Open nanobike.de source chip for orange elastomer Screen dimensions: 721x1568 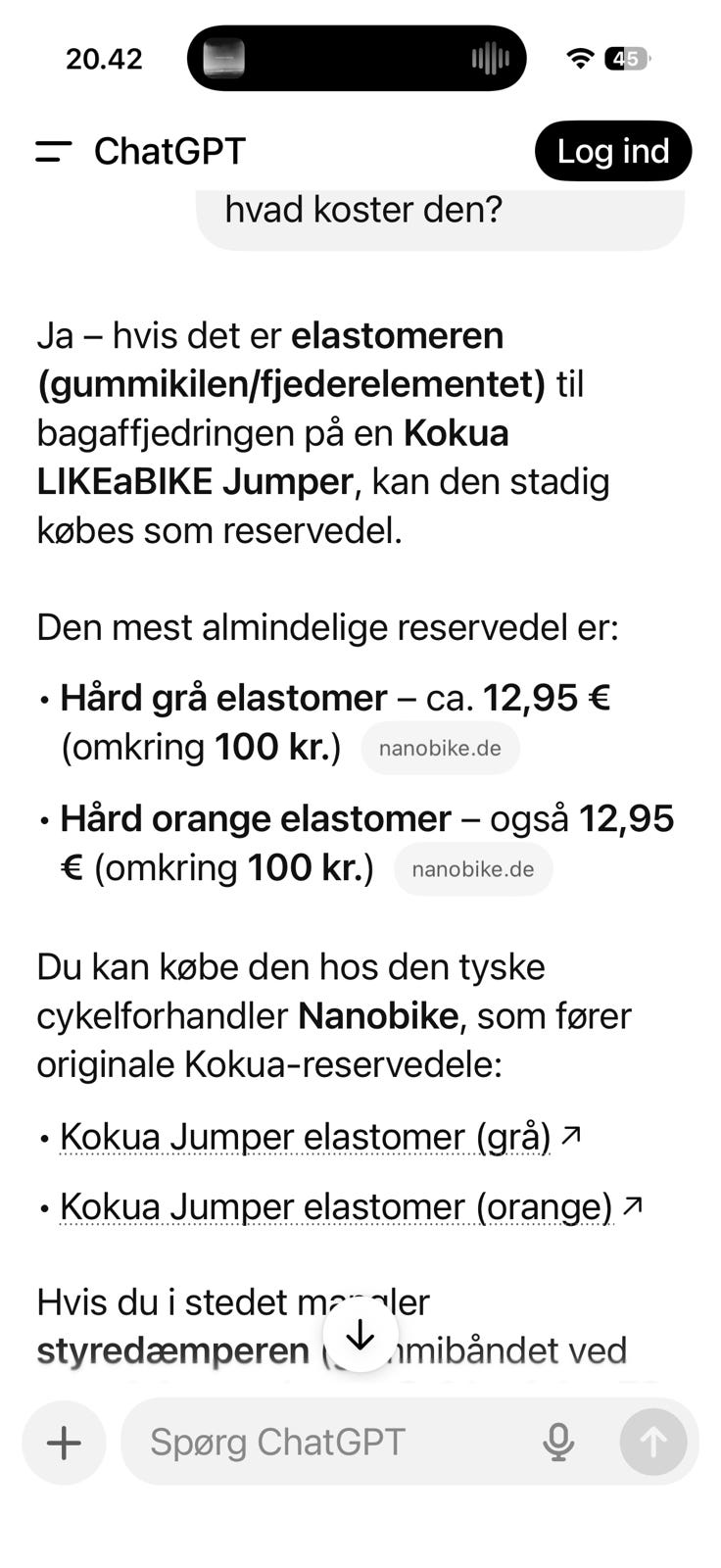click(473, 870)
